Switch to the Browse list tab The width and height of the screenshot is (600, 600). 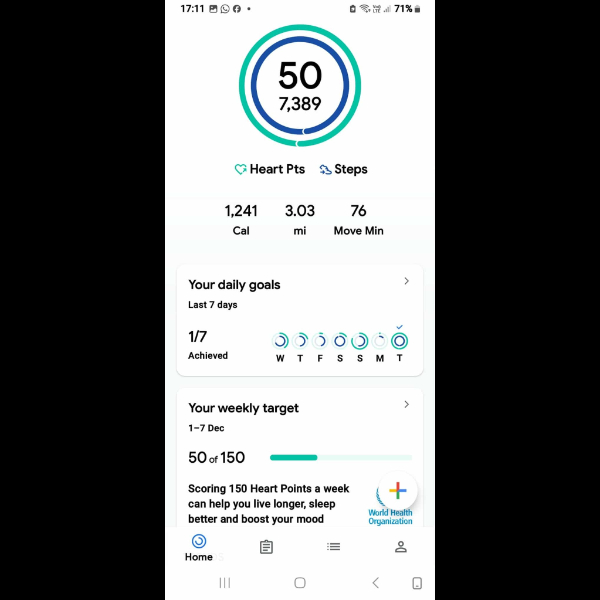pyautogui.click(x=333, y=547)
